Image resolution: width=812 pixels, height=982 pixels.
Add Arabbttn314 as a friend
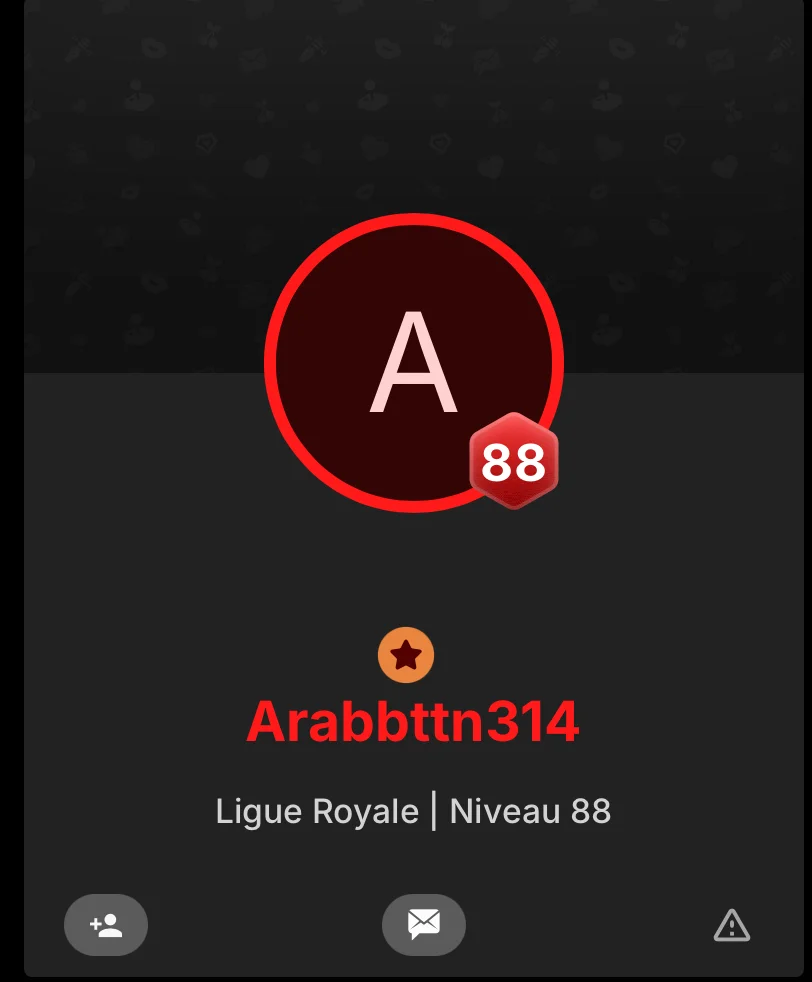[106, 925]
